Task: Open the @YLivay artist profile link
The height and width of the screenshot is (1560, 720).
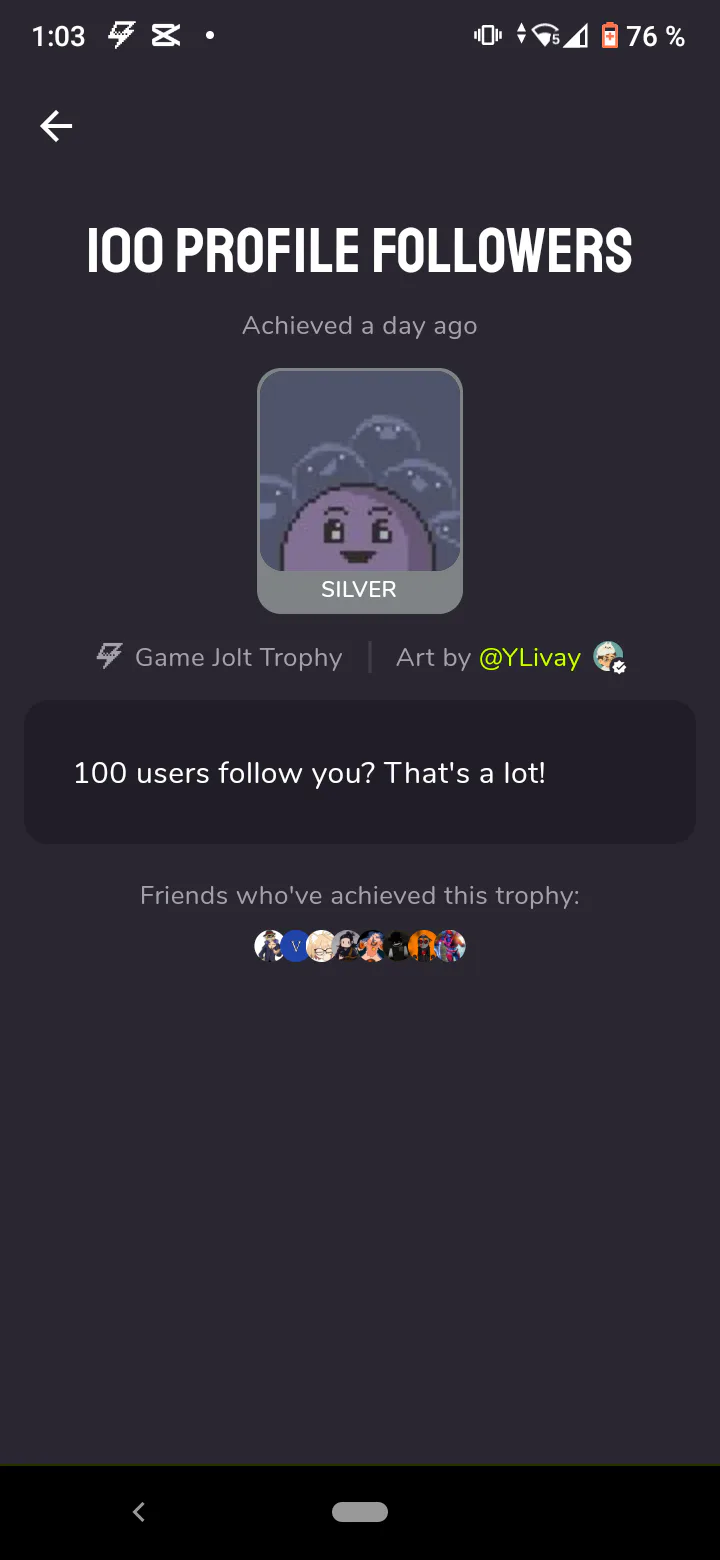Action: coord(530,658)
